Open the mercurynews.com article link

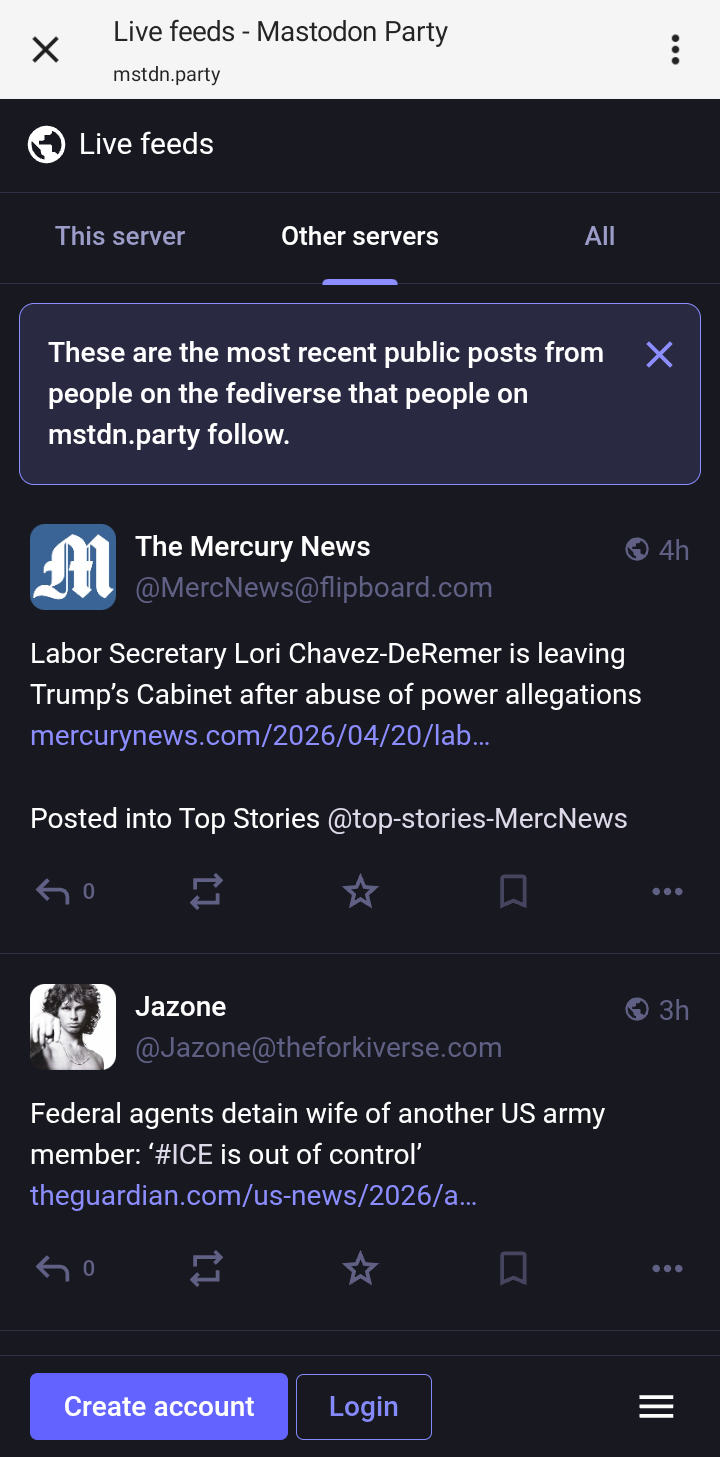(260, 736)
